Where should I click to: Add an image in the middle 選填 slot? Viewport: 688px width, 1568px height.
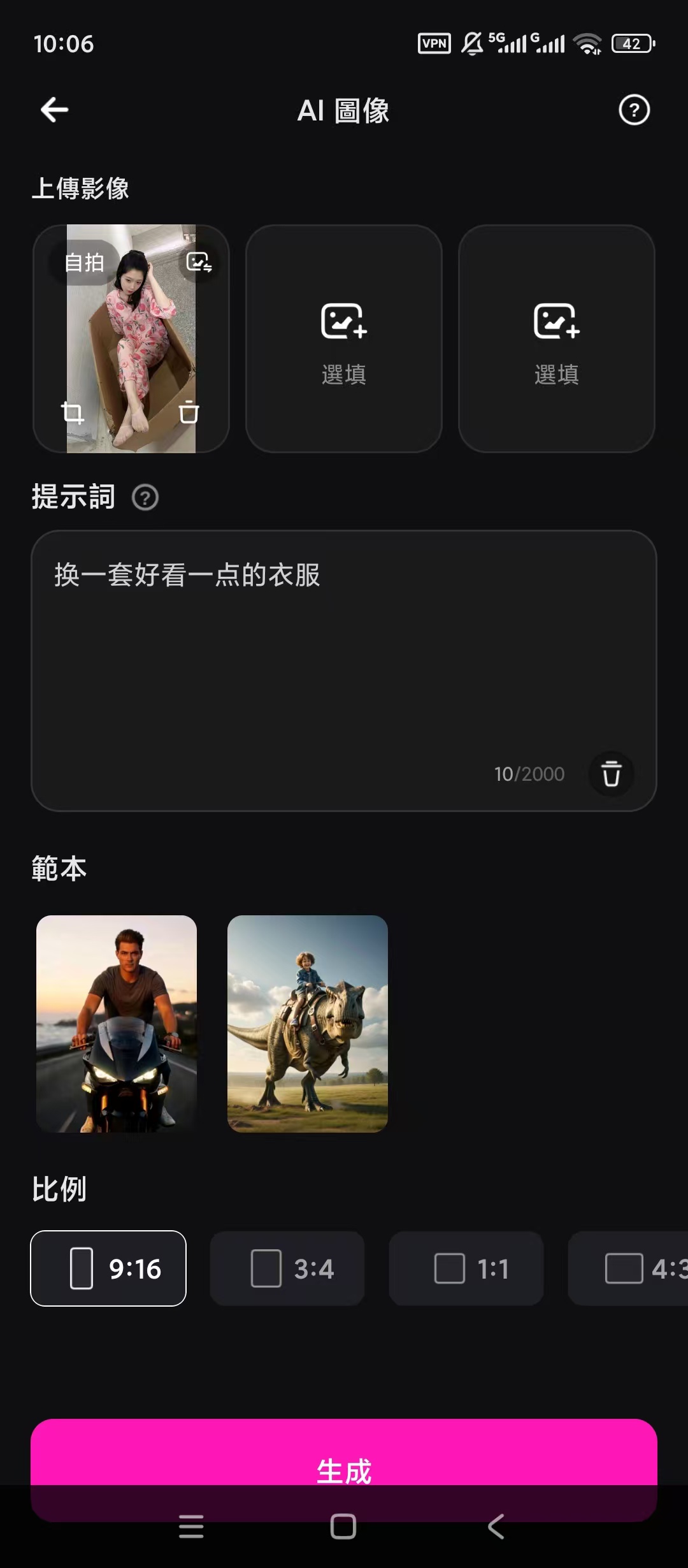(x=344, y=338)
